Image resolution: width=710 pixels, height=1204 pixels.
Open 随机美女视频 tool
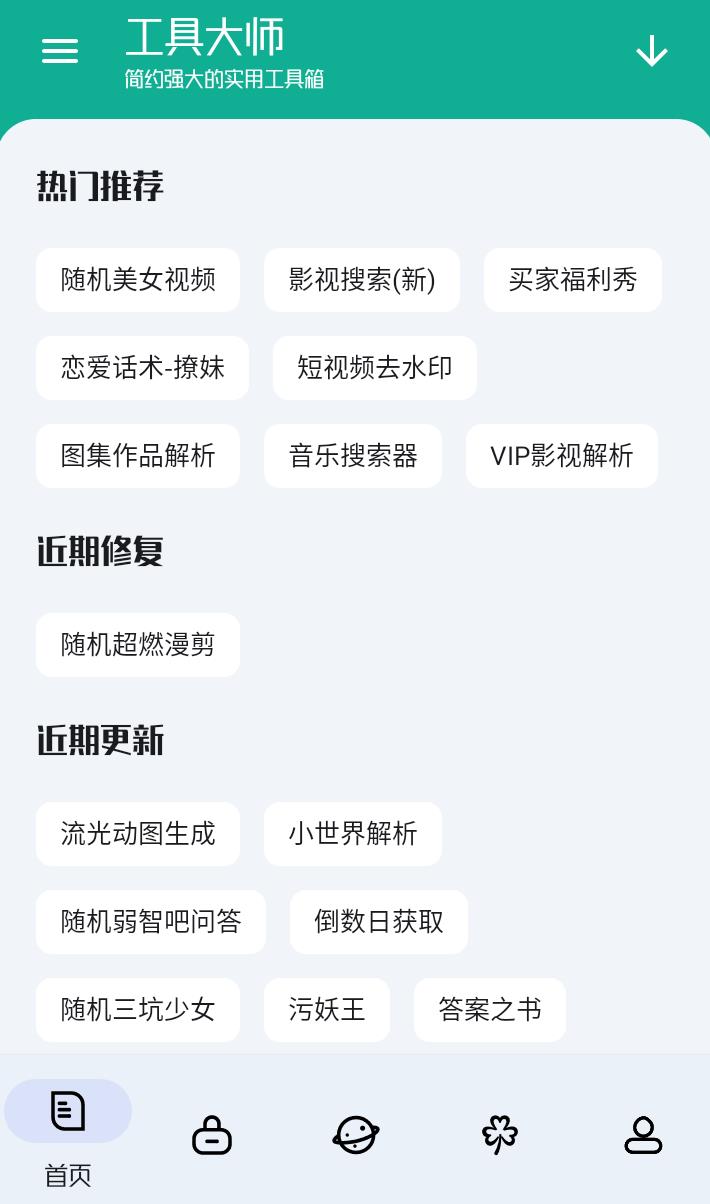[x=138, y=280]
